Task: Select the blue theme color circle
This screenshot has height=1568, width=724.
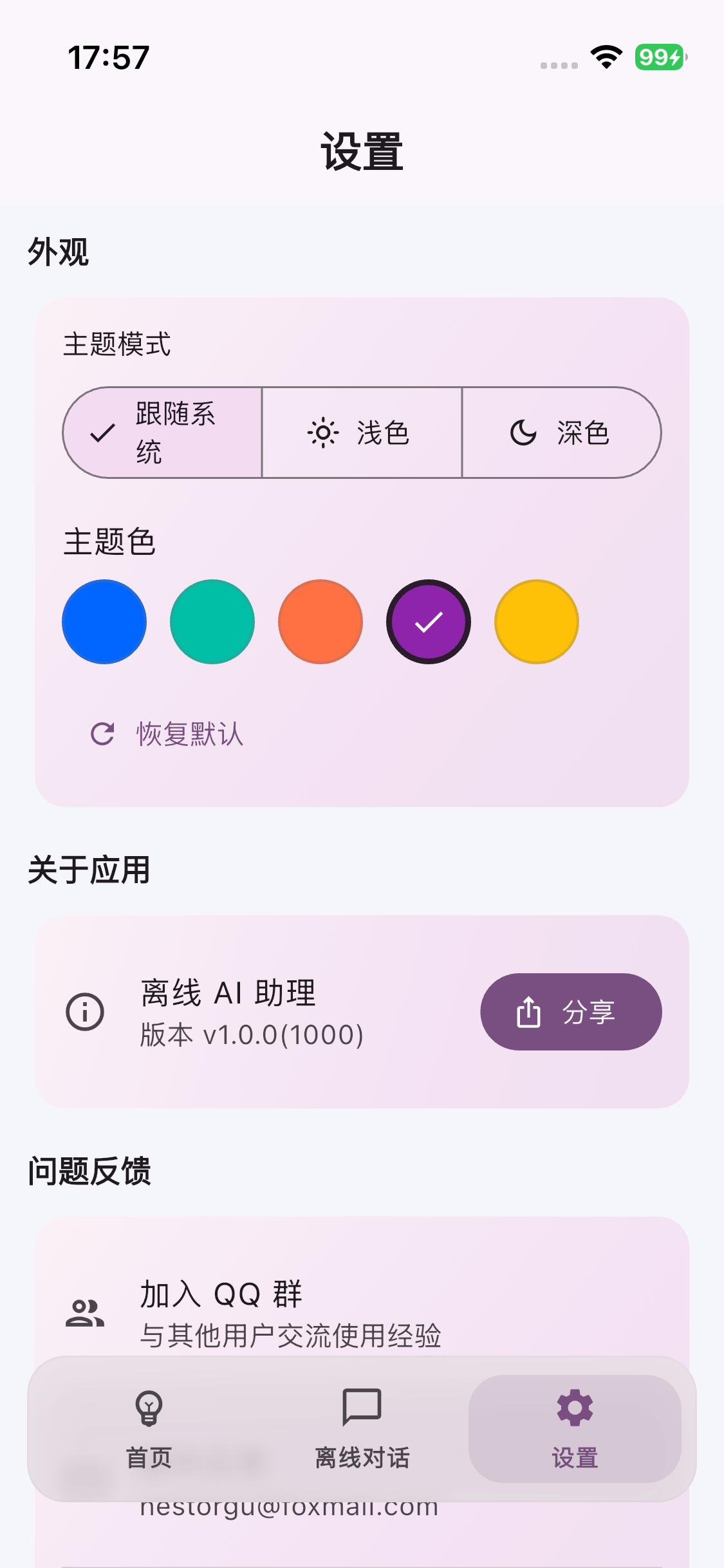Action: tap(104, 621)
